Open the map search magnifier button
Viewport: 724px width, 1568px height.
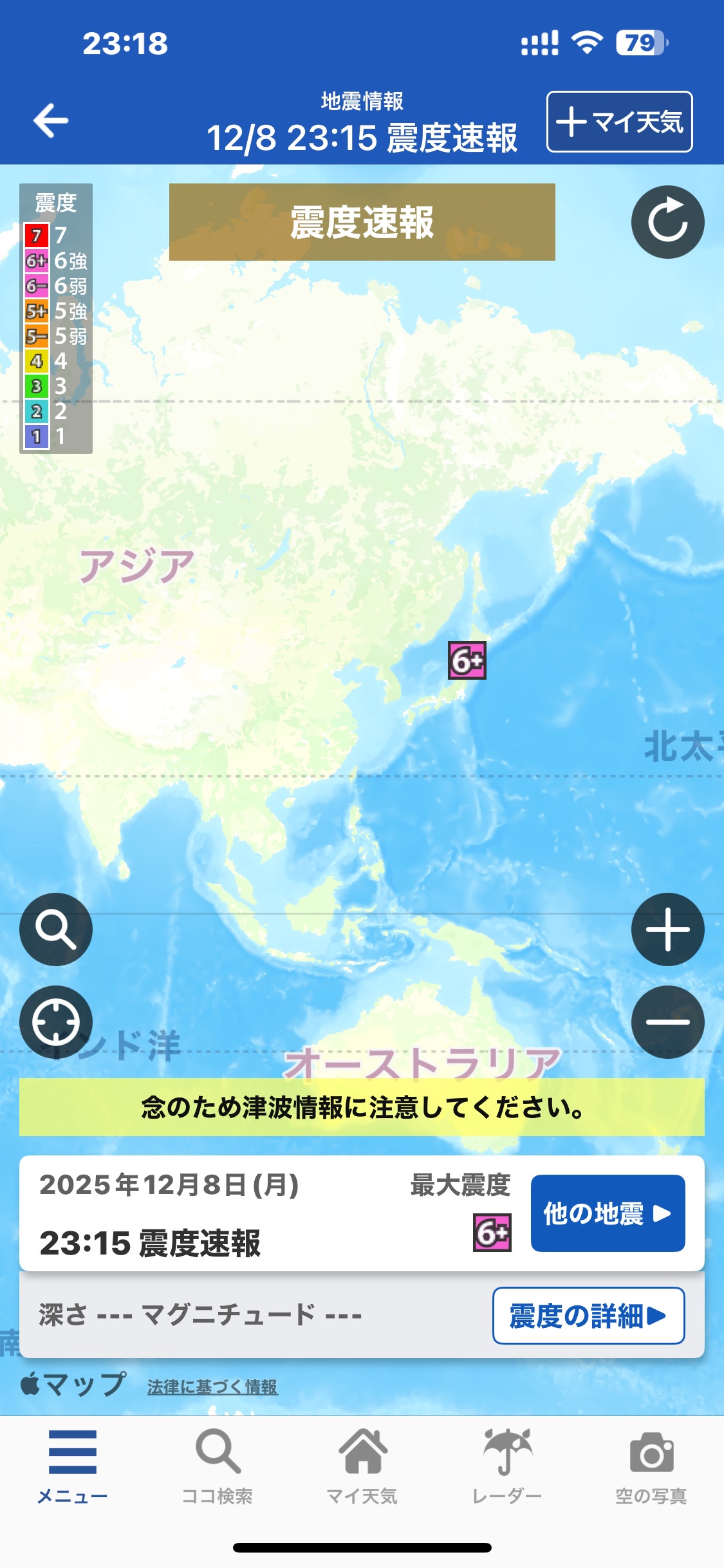(56, 929)
